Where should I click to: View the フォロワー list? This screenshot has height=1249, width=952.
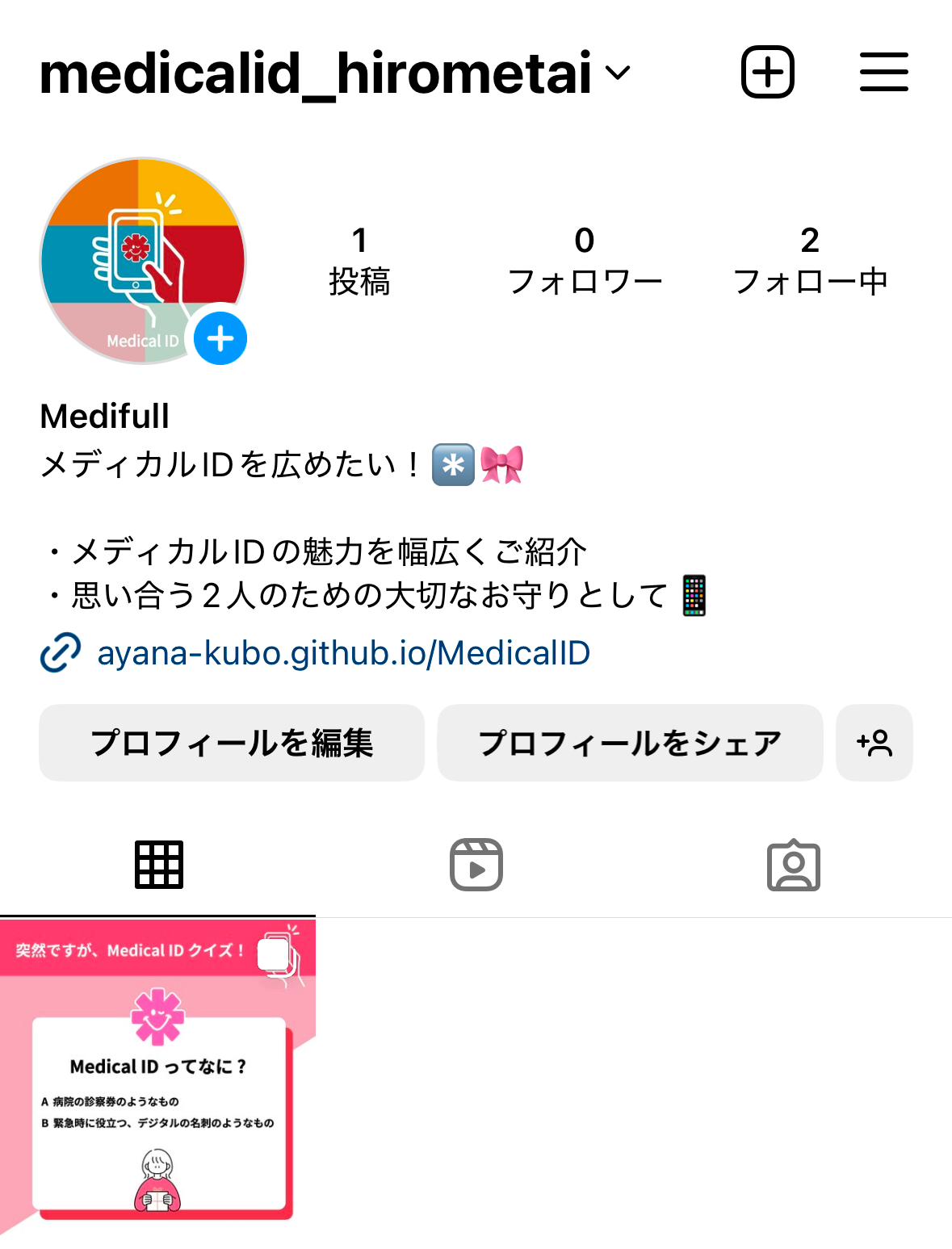585,262
